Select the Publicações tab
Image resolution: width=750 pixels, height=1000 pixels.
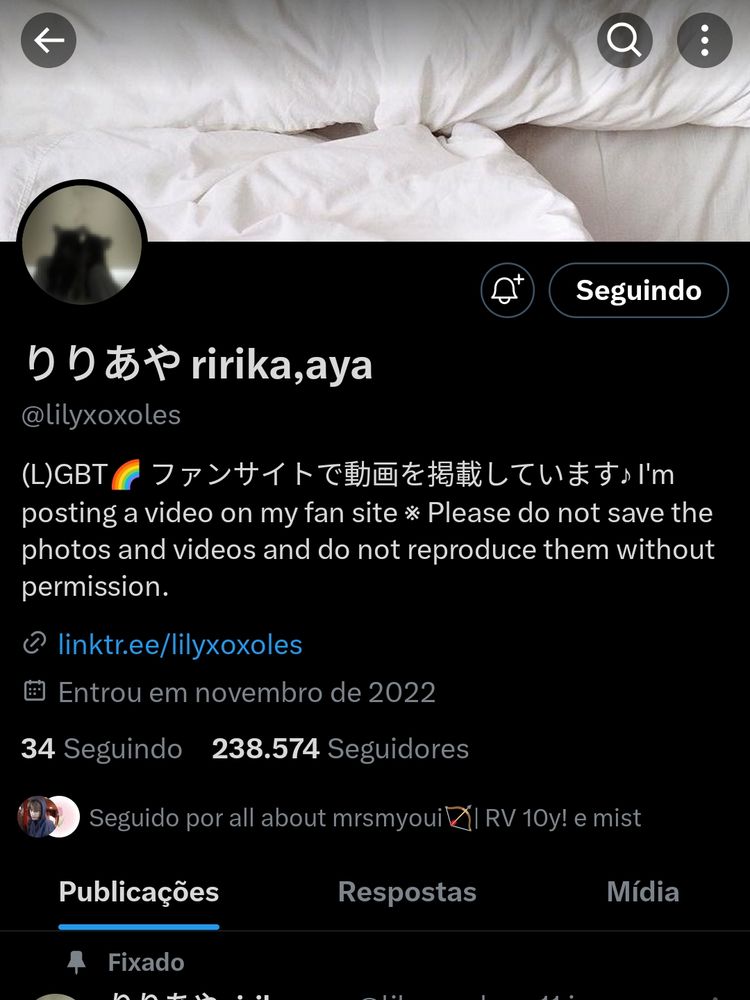pyautogui.click(x=139, y=892)
